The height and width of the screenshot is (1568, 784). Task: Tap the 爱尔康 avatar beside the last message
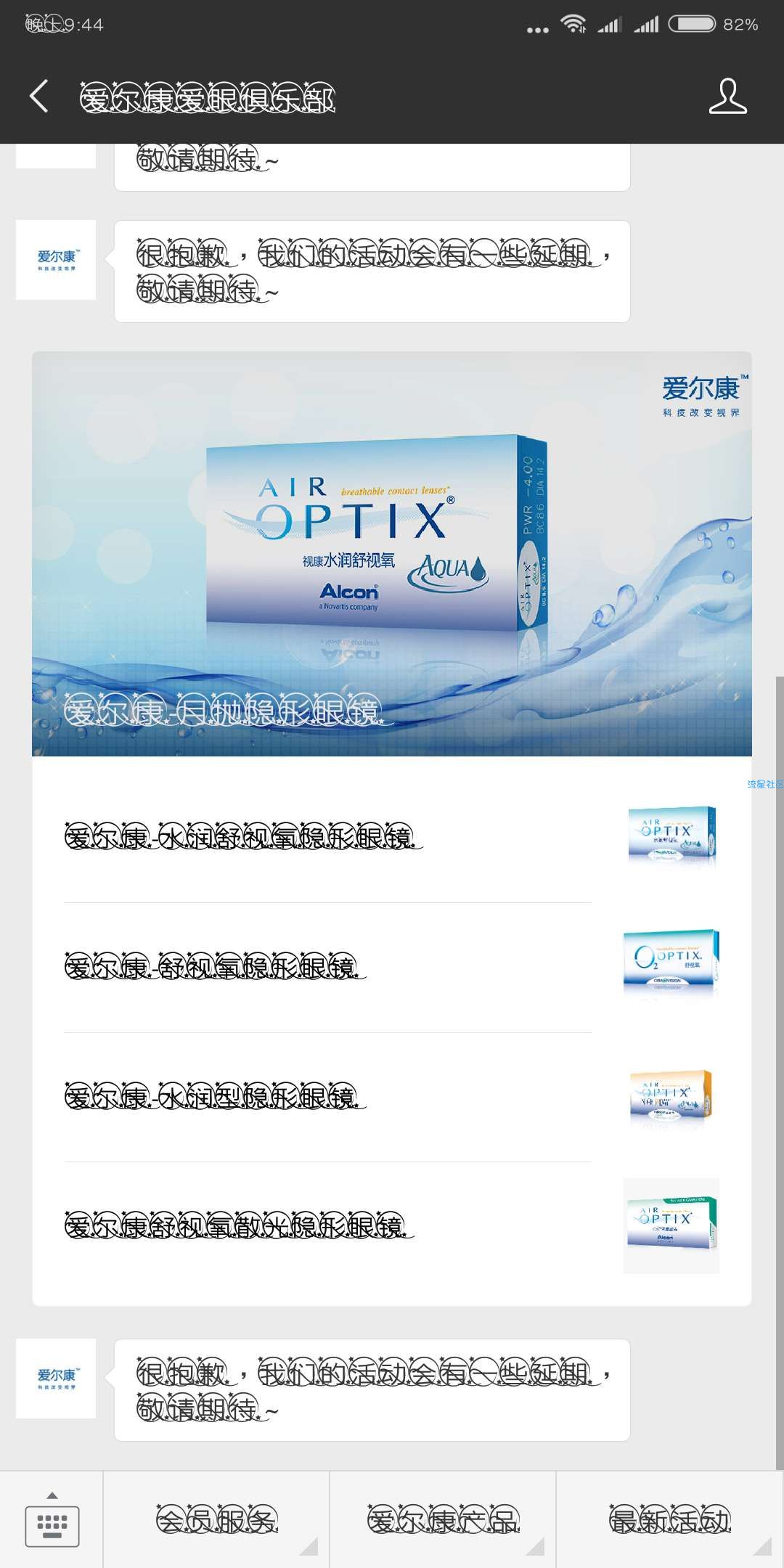click(56, 1379)
